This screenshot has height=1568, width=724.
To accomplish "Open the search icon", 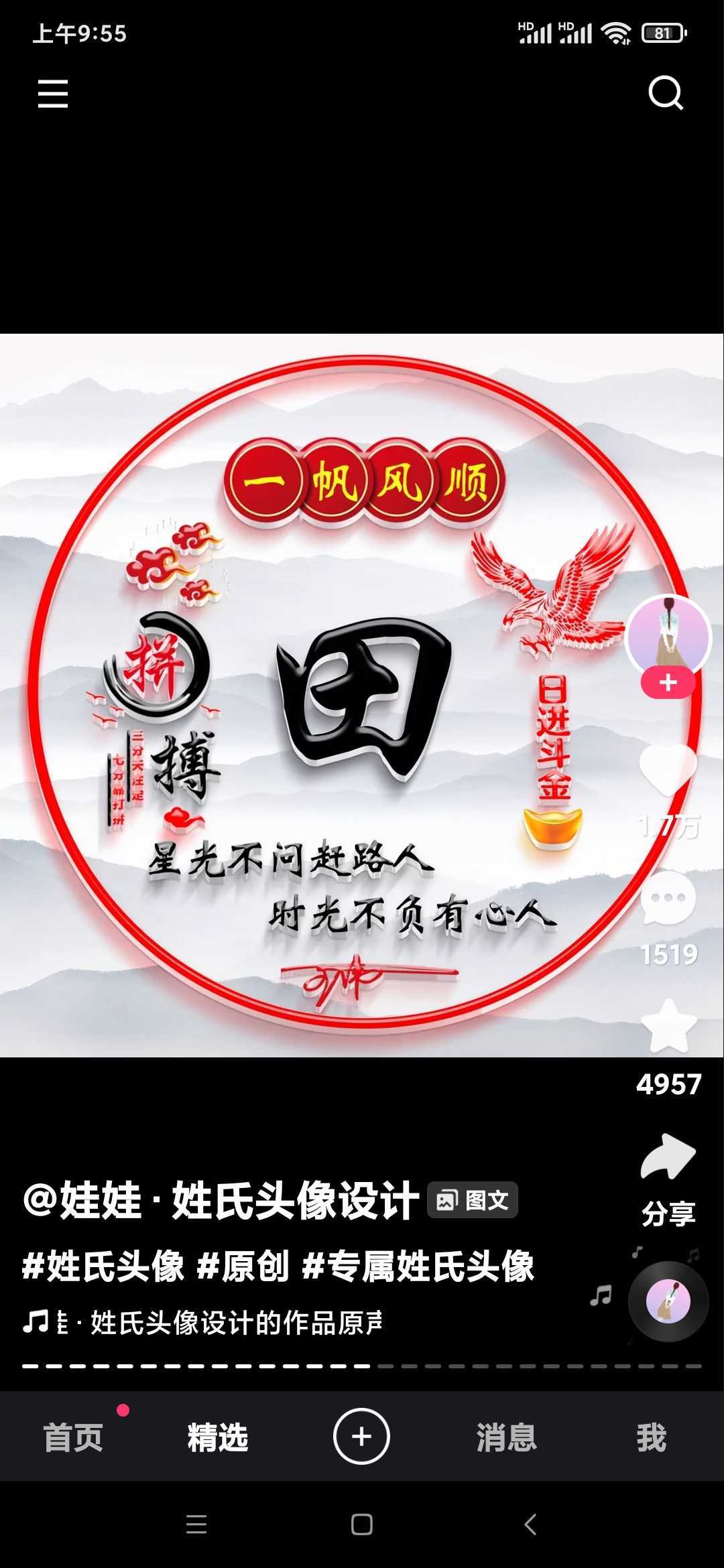I will point(666,93).
